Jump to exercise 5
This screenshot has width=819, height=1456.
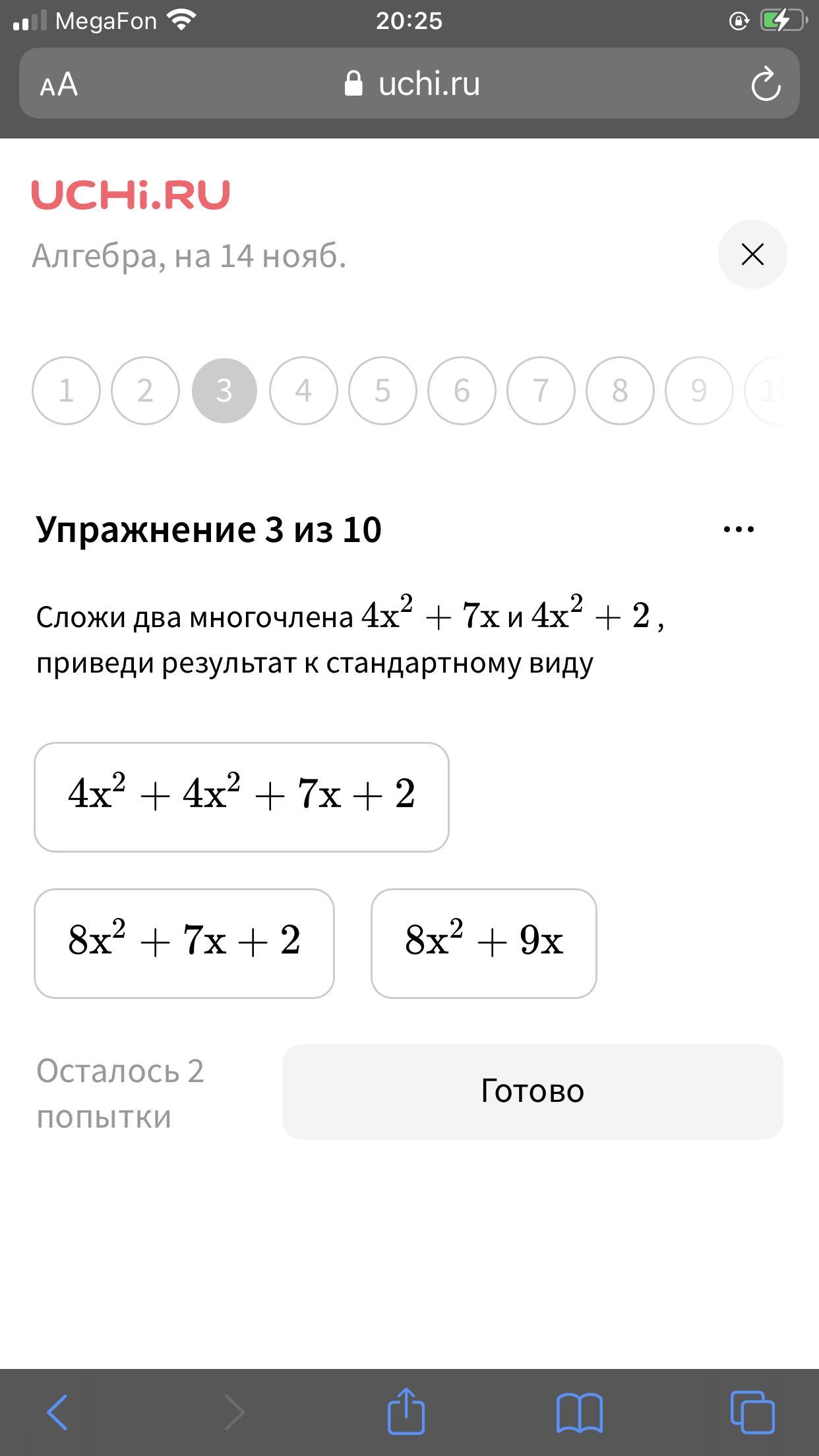click(382, 390)
